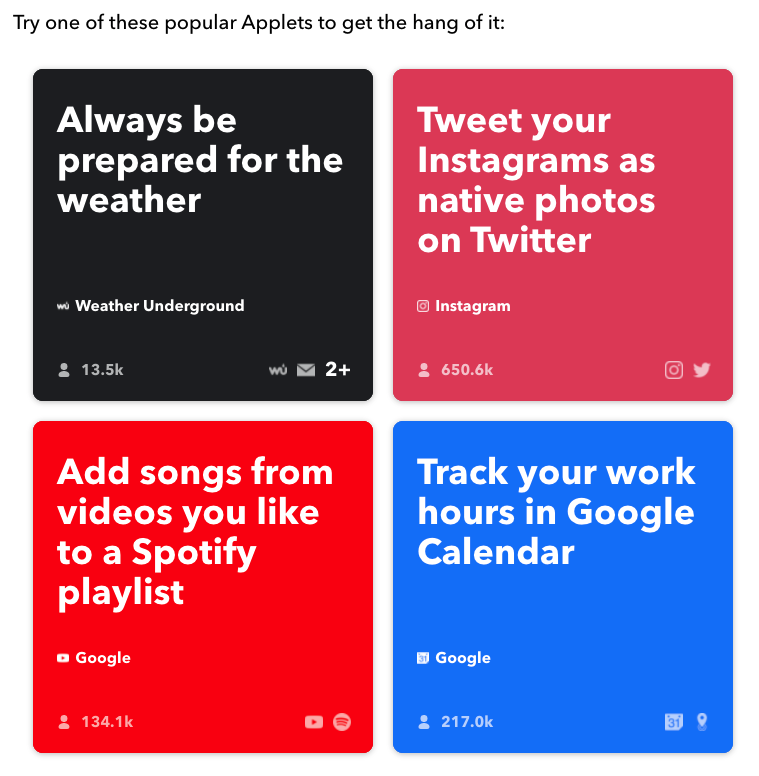Open 'Track your work hours in Google Calendar' card
The image size is (759, 776).
563,587
